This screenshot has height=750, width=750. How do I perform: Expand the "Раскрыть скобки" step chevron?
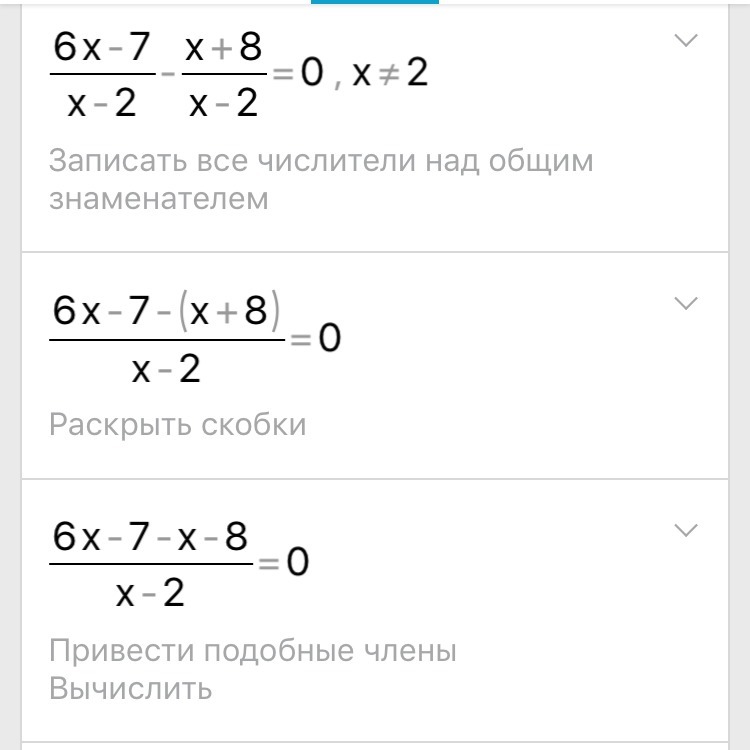point(686,304)
